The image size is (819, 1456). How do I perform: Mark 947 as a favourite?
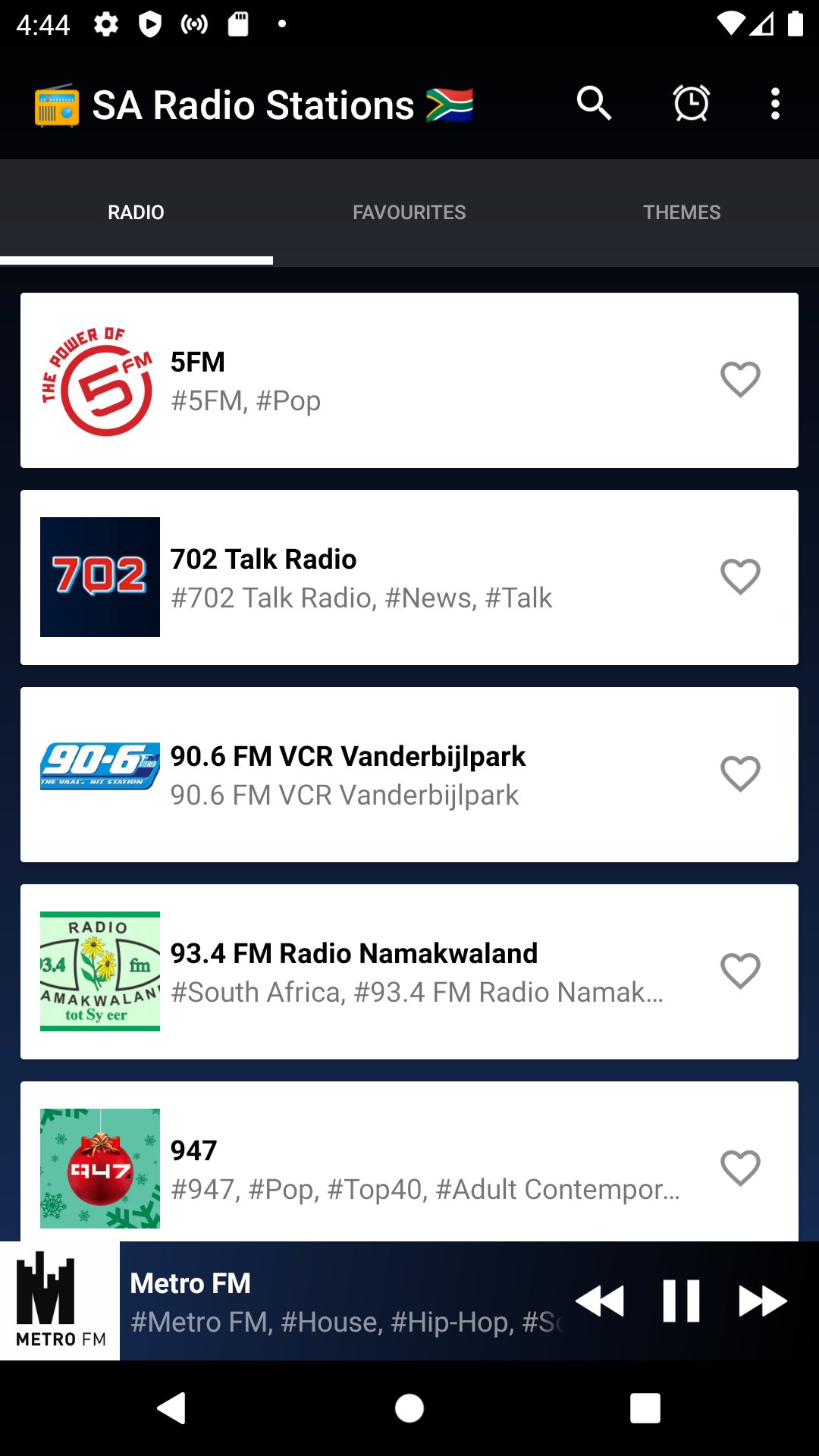tap(740, 1168)
